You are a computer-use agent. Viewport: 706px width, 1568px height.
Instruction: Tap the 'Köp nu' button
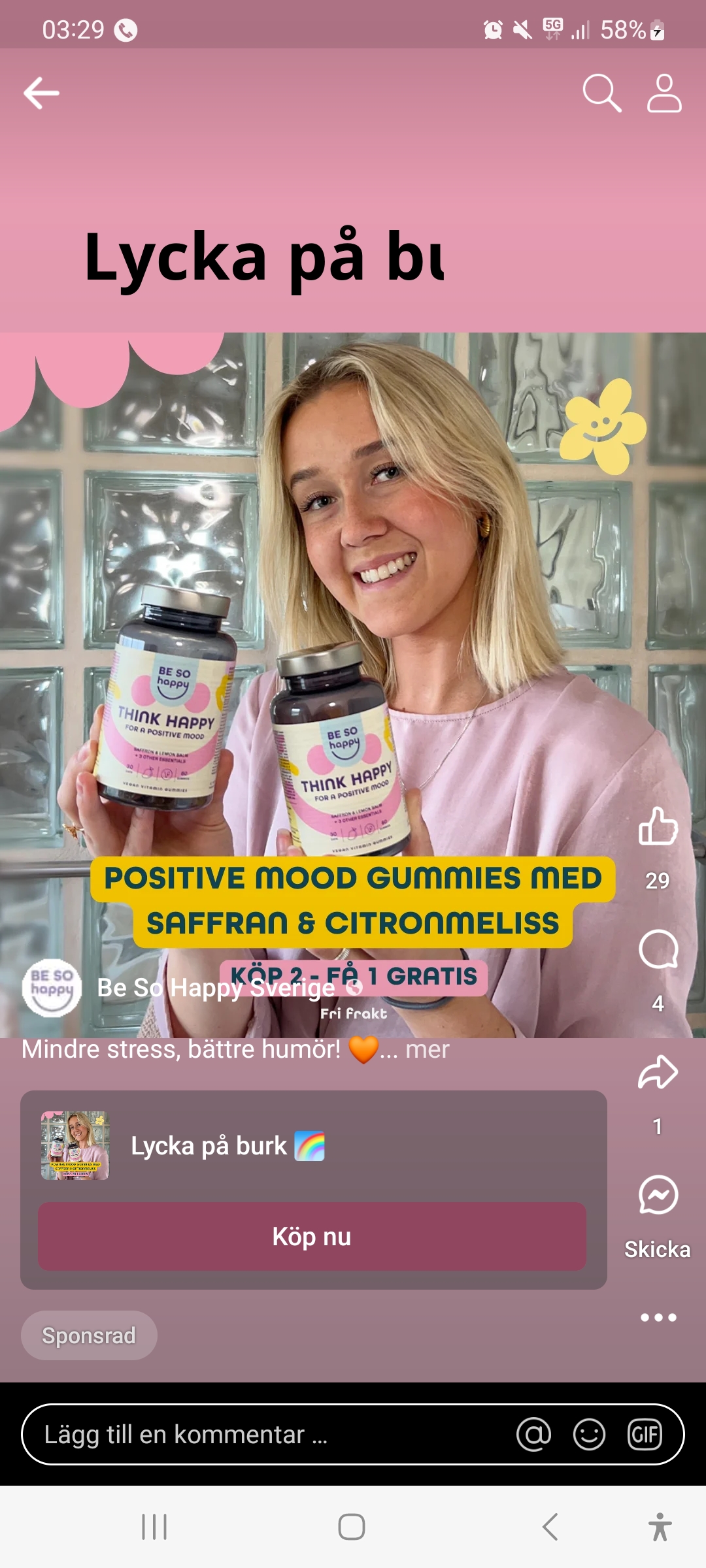point(312,1236)
